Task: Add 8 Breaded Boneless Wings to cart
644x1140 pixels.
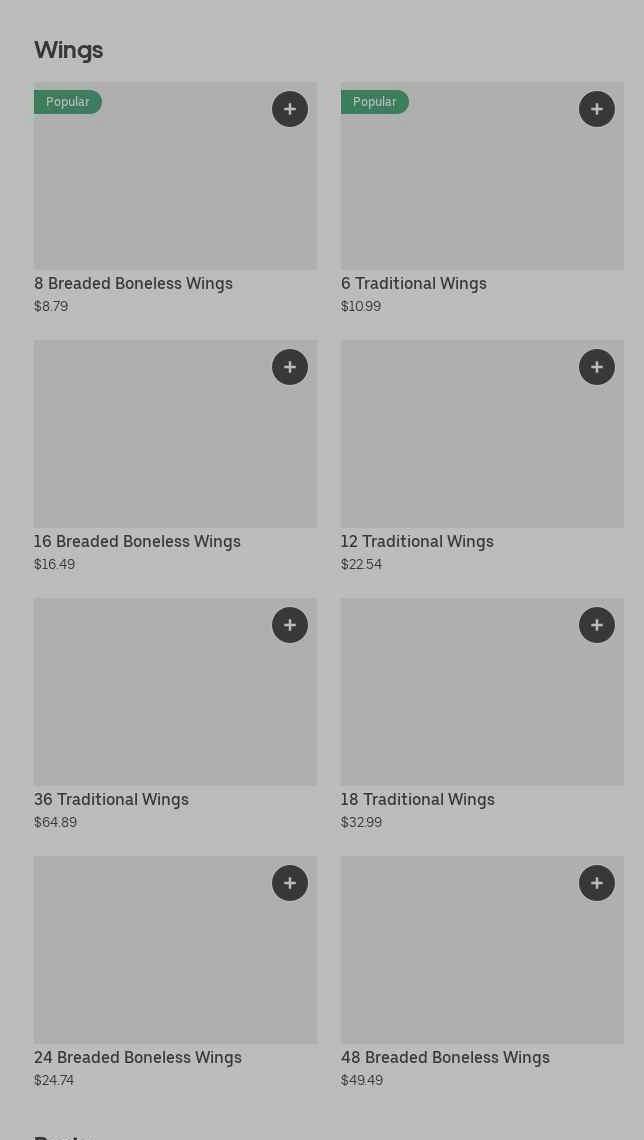Action: [x=290, y=109]
